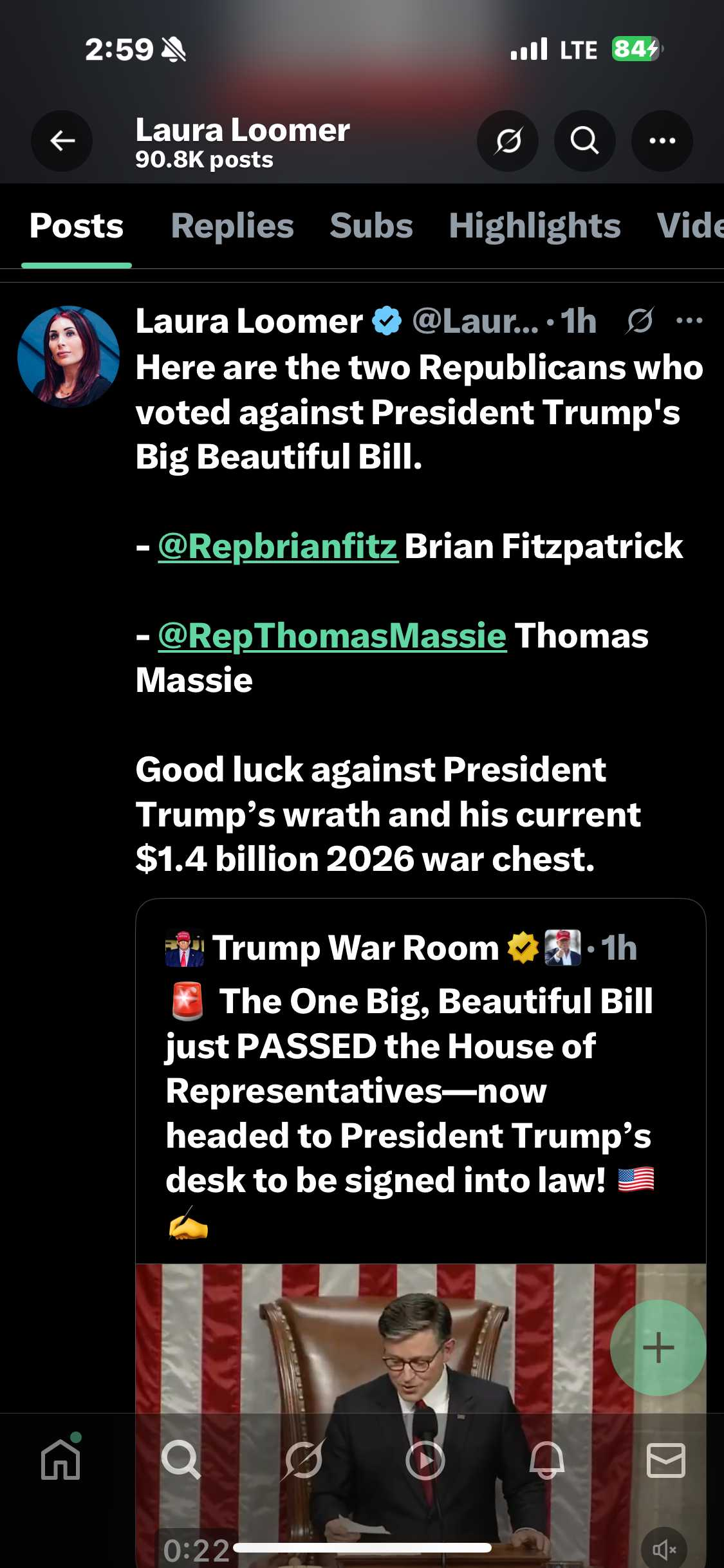Open the Grok tab in bottom bar
This screenshot has height=1568, width=724.
302,1459
